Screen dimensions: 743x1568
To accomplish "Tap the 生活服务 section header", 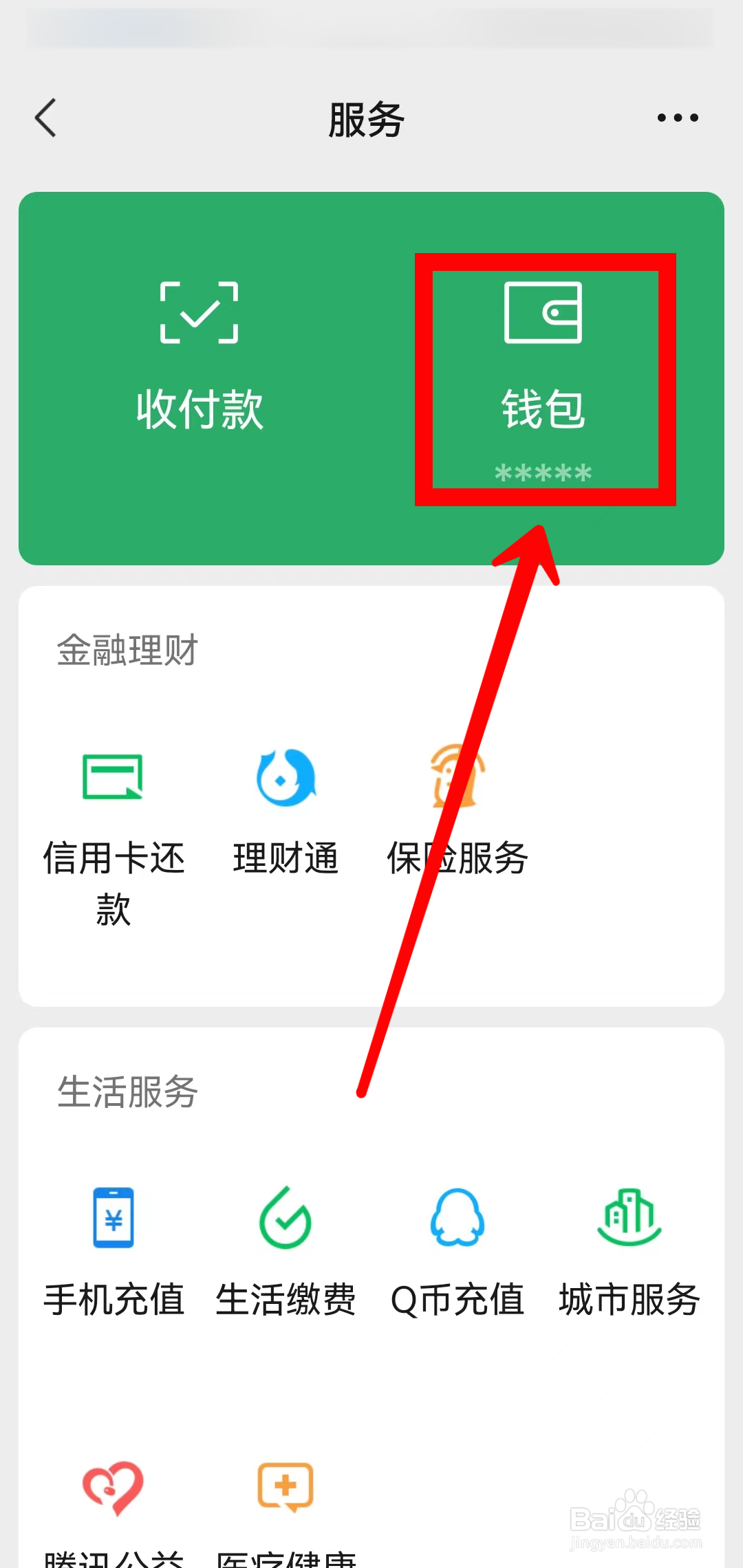I will coord(127,1093).
